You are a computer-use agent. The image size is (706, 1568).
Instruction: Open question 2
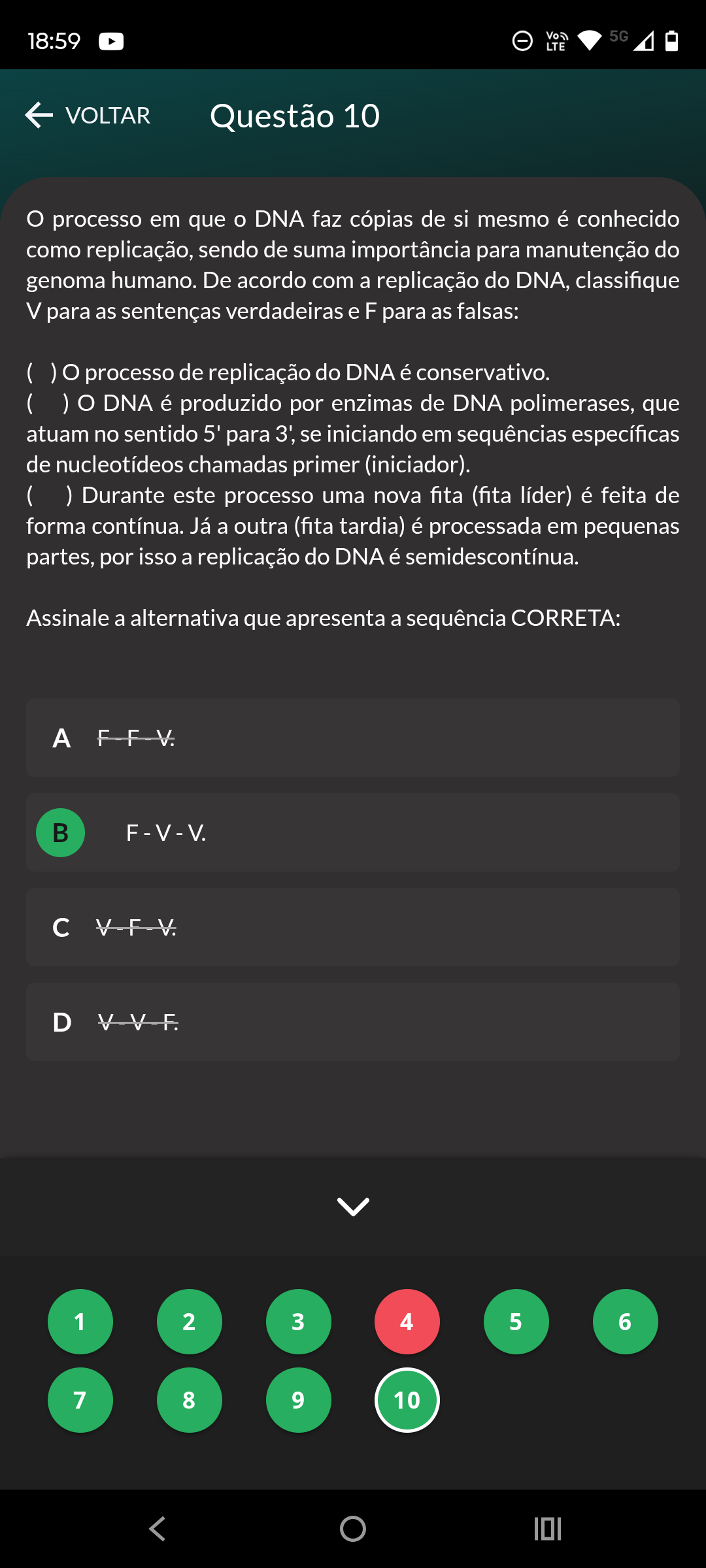(189, 1322)
